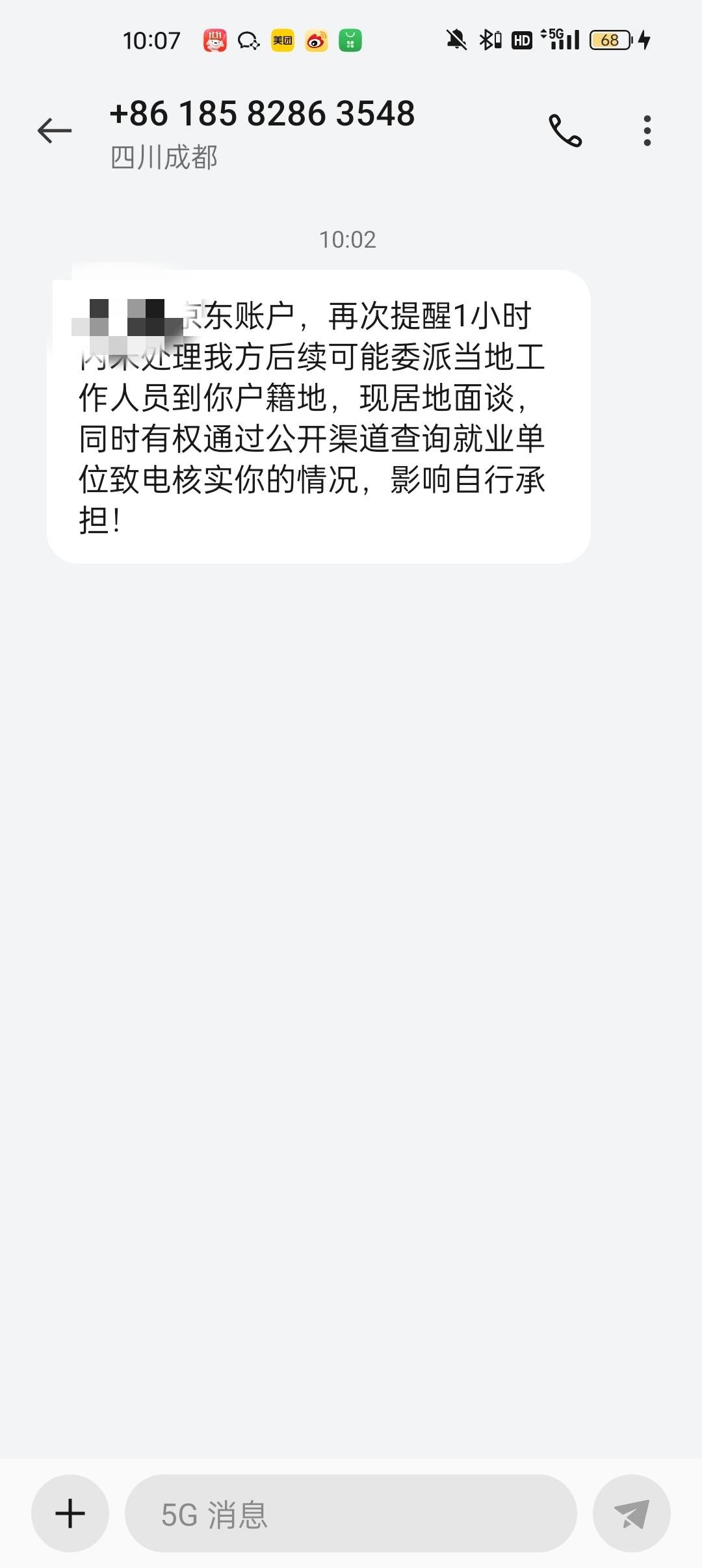Call the sender's number
Screen dimensions: 702x1568
565,131
